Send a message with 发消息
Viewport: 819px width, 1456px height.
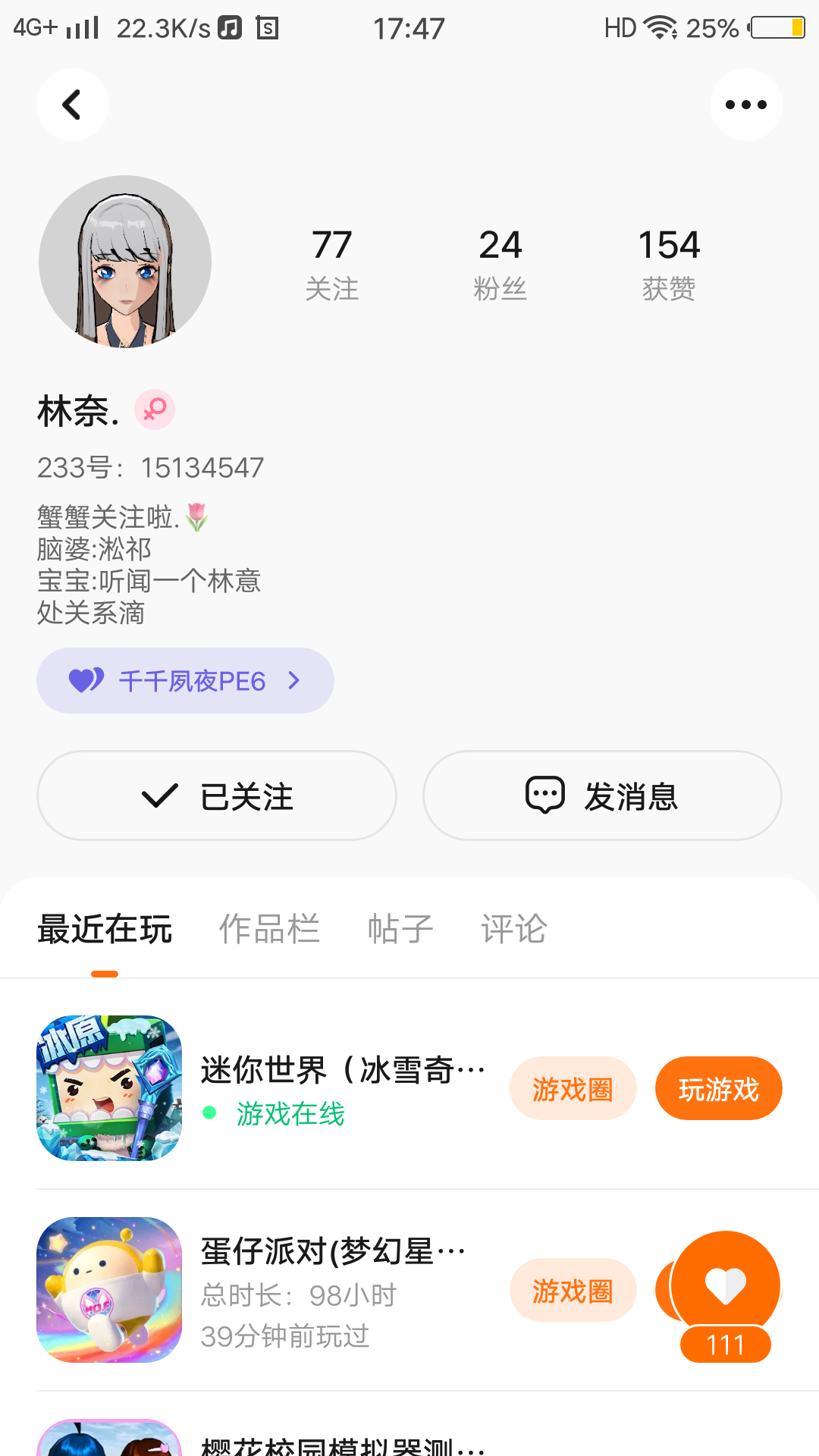pos(602,795)
